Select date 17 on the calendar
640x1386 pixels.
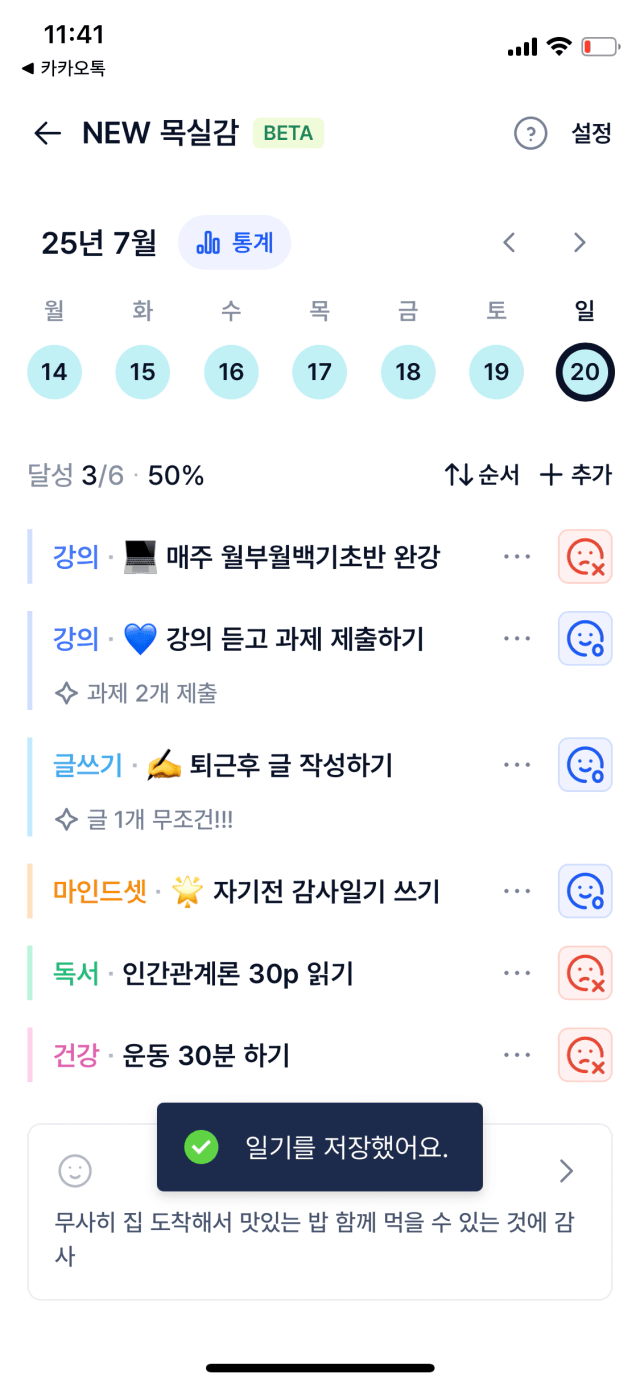[319, 372]
